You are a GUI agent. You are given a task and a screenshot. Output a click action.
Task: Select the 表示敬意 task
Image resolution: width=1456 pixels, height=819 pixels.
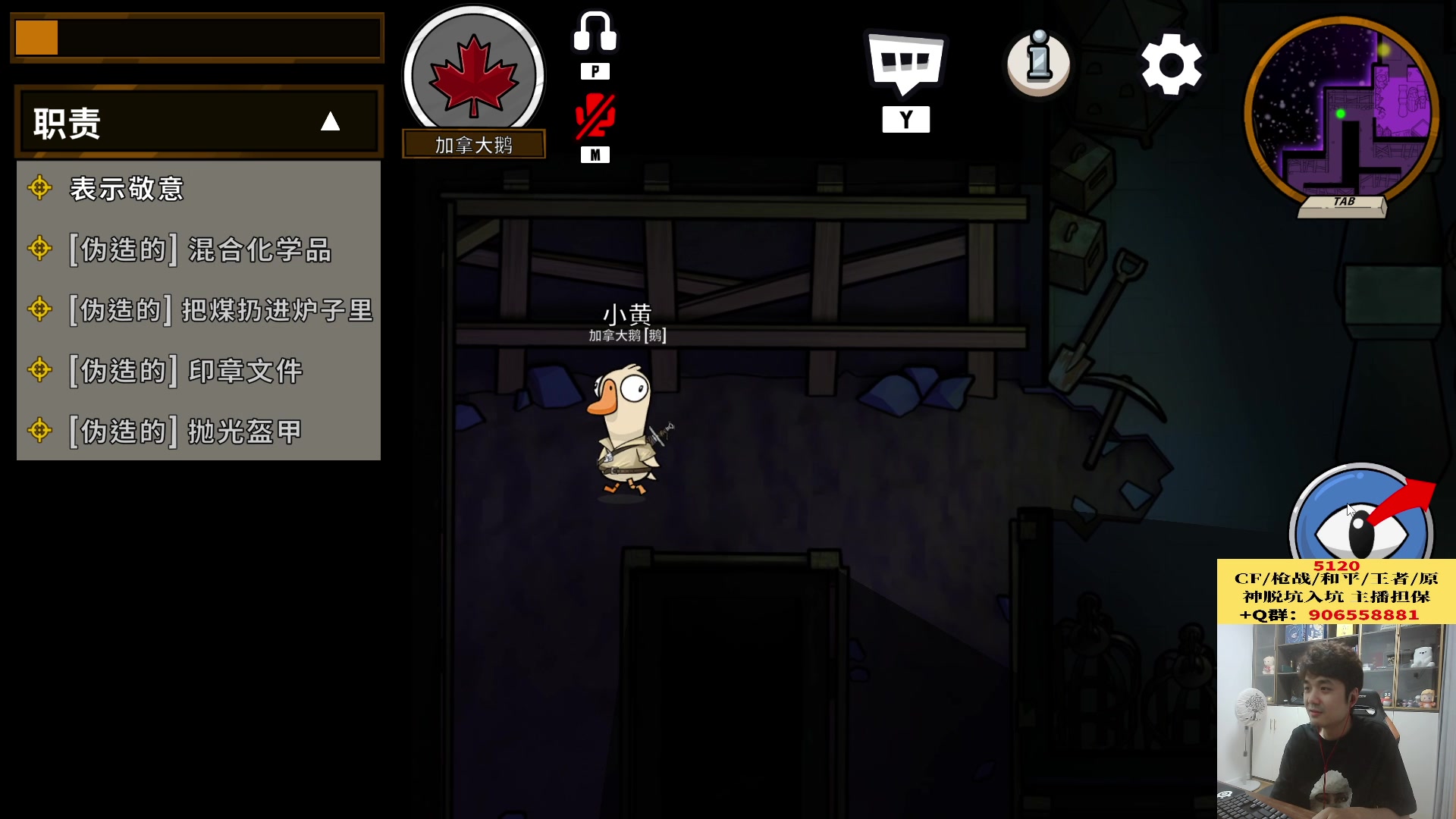[127, 189]
